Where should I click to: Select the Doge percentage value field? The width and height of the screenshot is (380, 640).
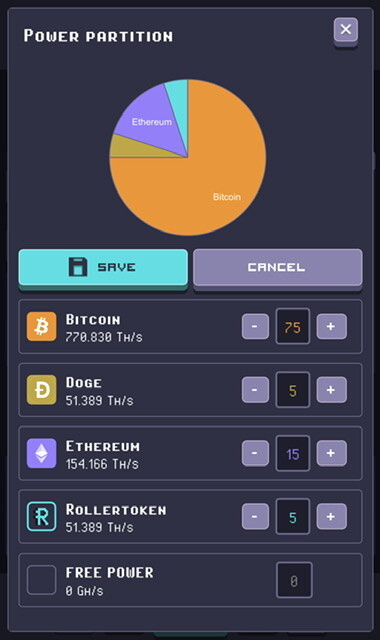pos(293,390)
